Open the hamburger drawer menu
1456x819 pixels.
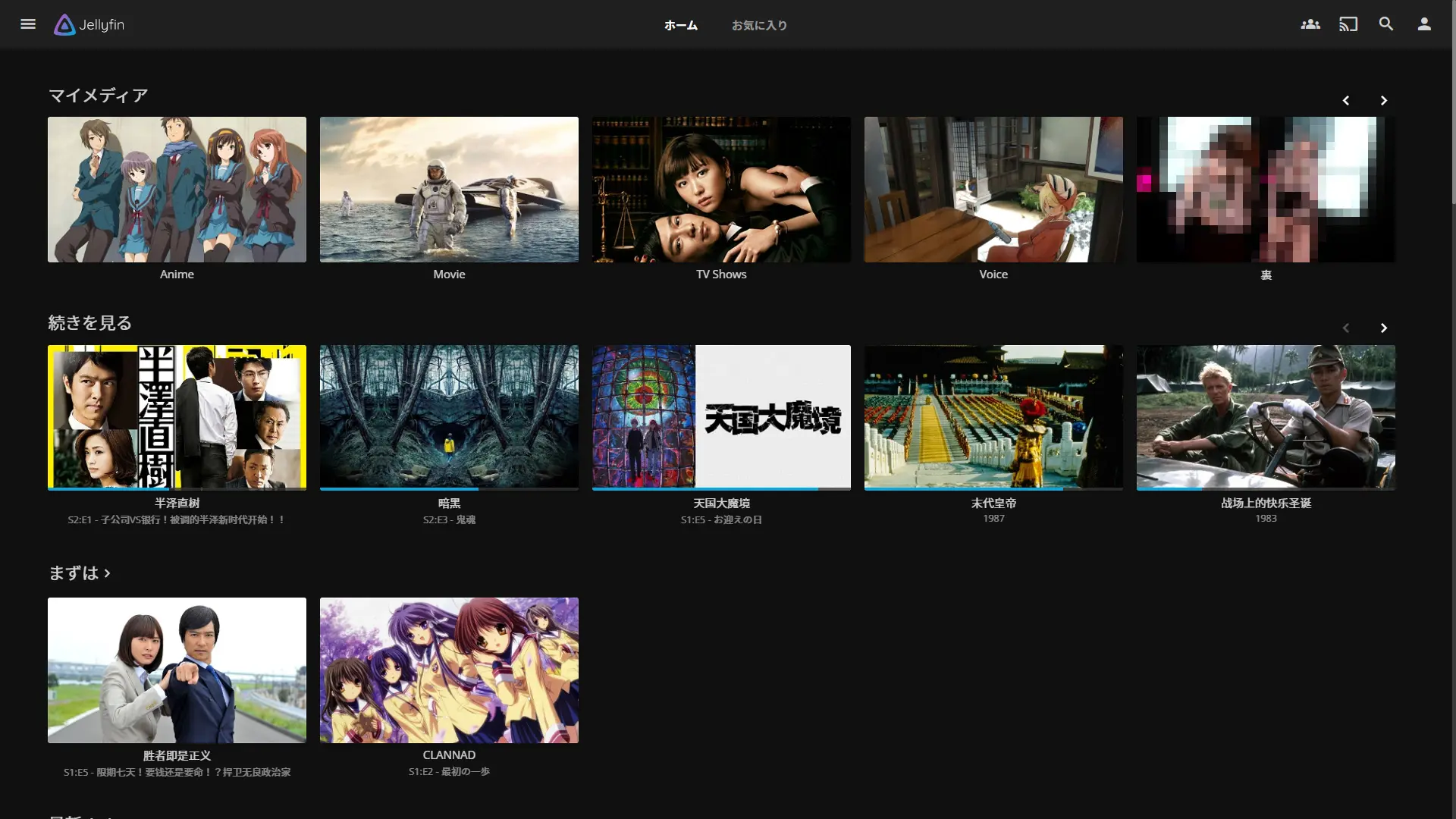click(28, 24)
